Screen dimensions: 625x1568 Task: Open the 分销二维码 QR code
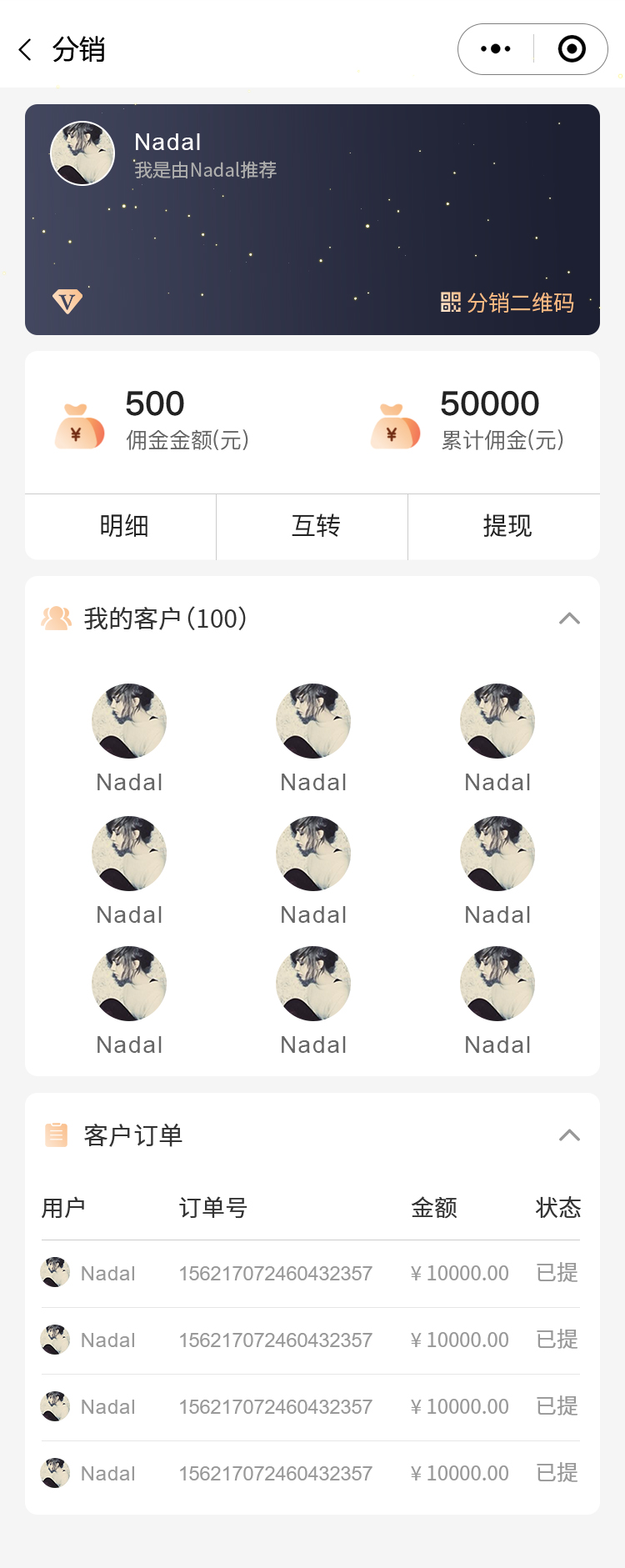(507, 303)
